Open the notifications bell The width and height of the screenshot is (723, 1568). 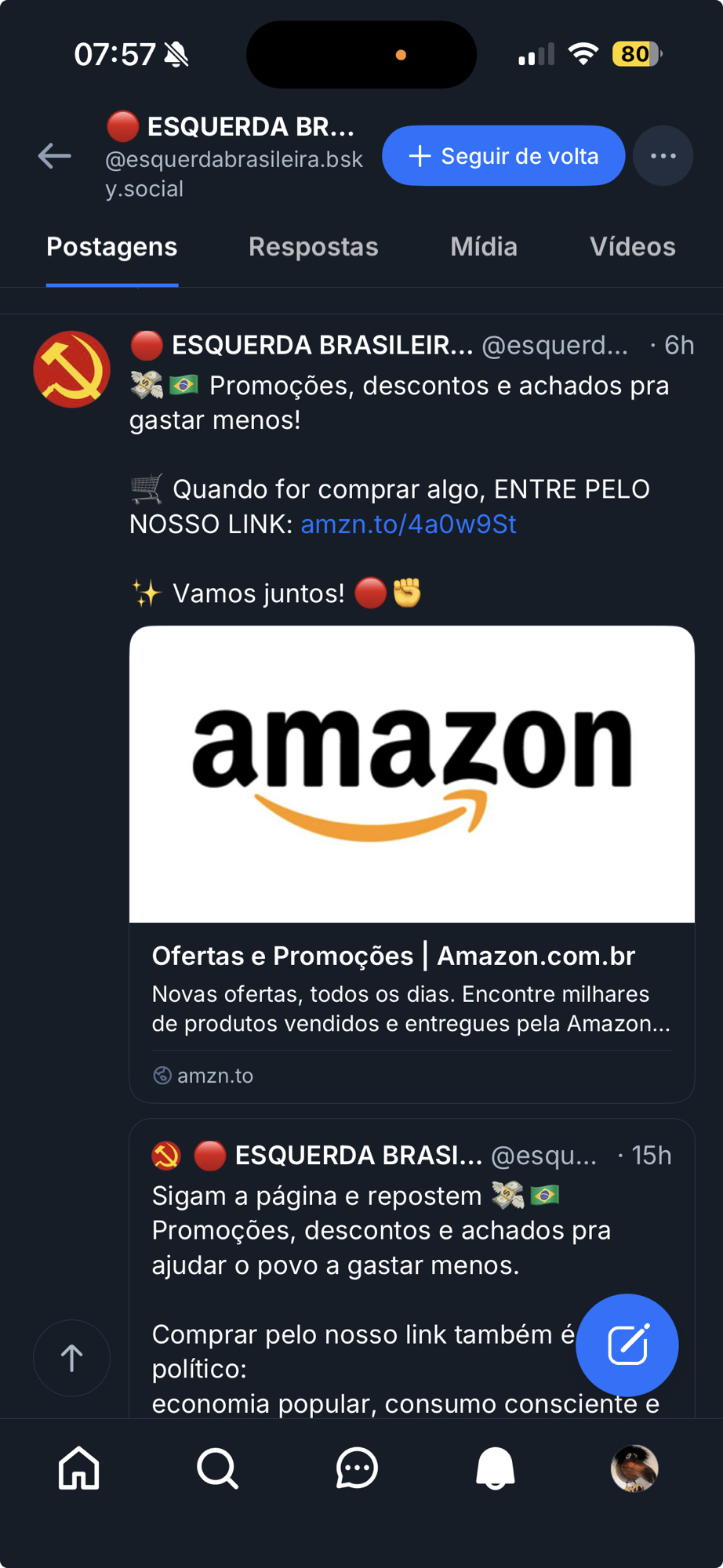point(496,1468)
